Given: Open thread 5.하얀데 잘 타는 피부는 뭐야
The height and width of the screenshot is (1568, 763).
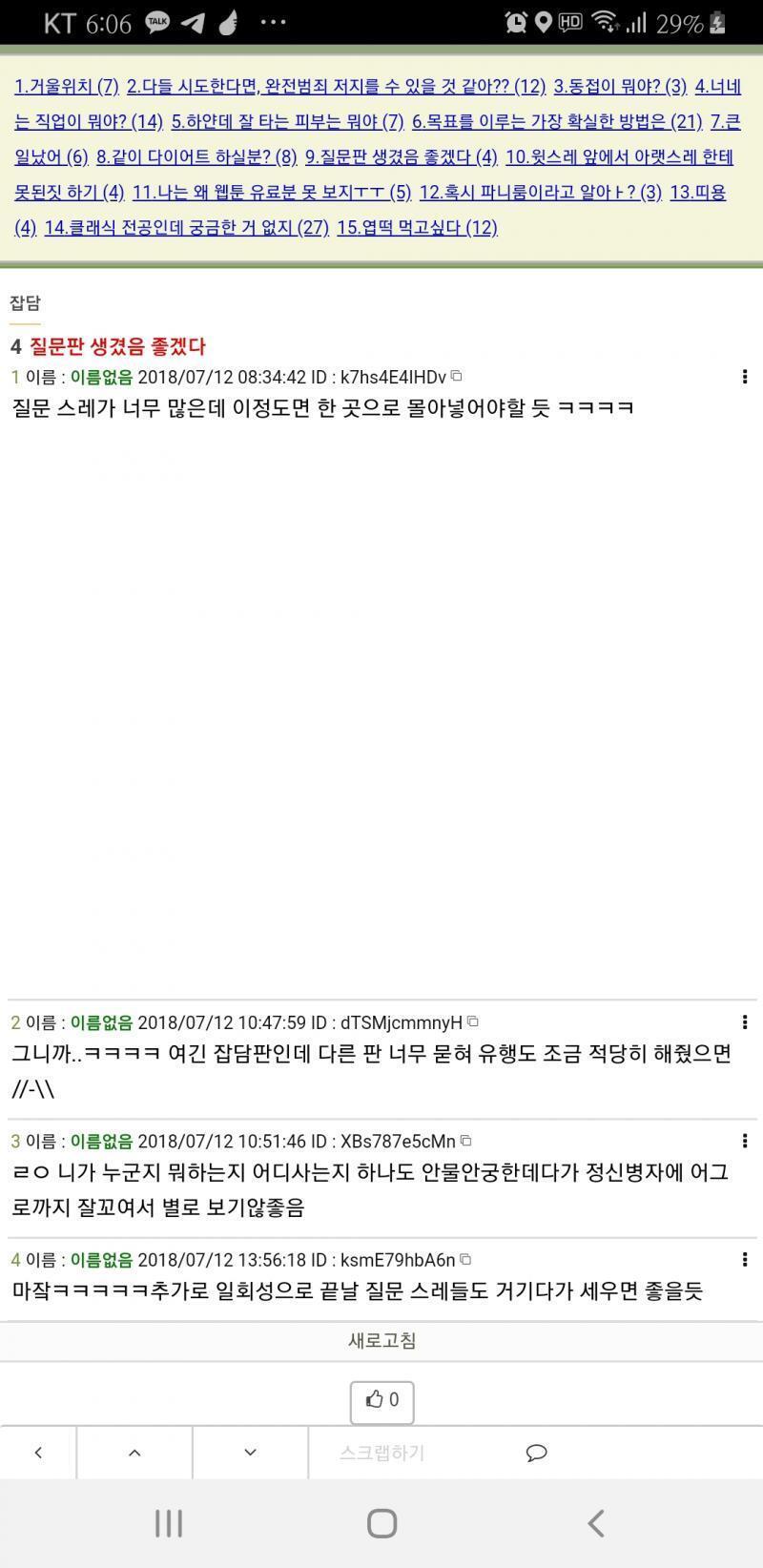Looking at the screenshot, I should tap(288, 122).
